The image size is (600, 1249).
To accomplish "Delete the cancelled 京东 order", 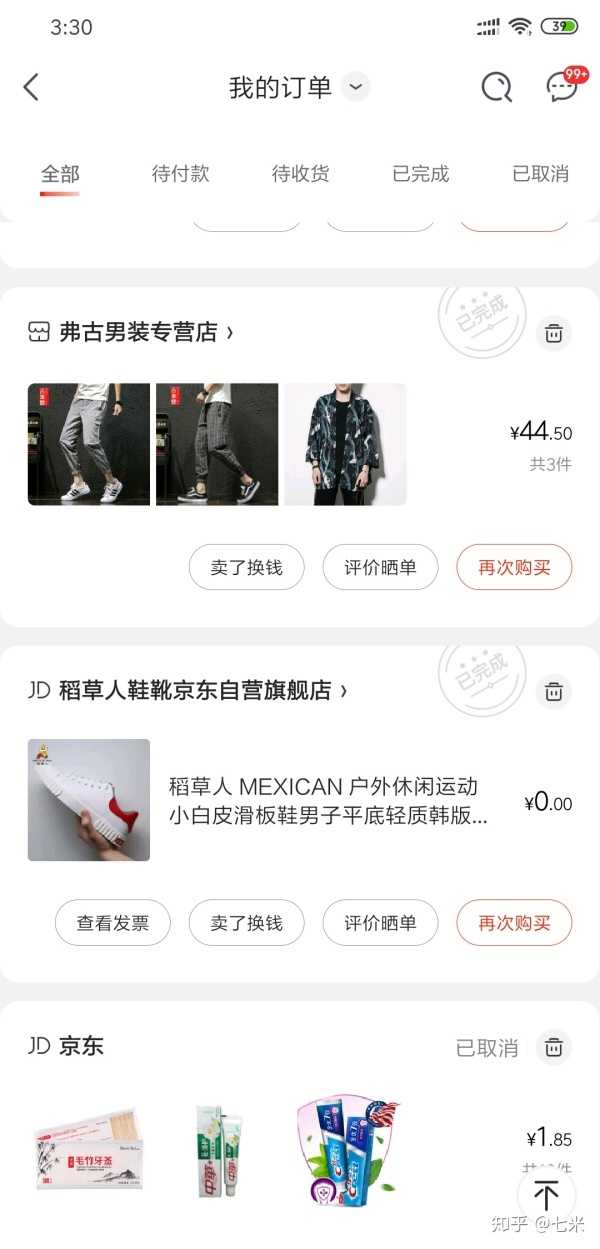I will (554, 1047).
